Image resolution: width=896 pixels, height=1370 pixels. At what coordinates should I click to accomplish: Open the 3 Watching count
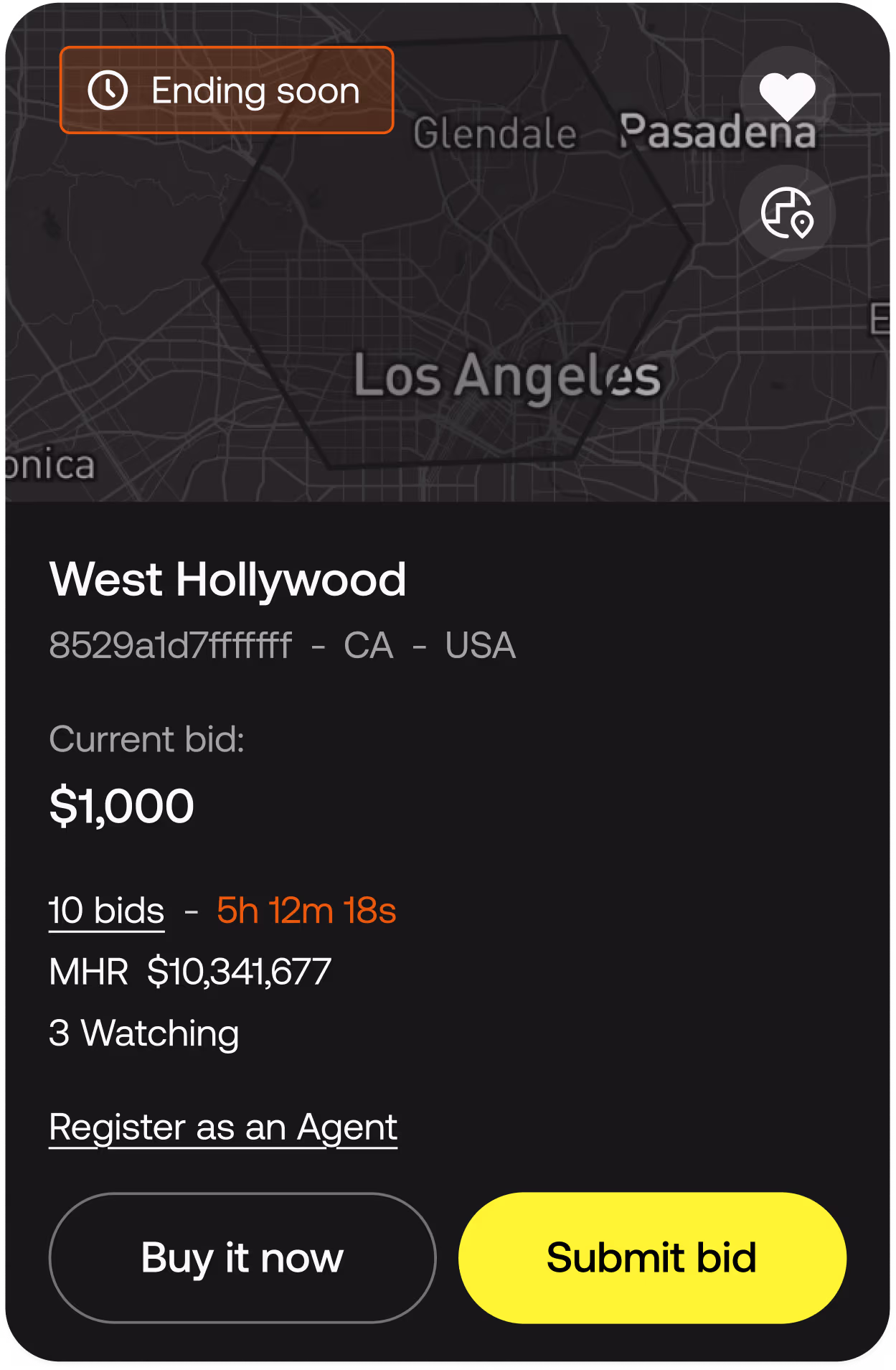(143, 1032)
